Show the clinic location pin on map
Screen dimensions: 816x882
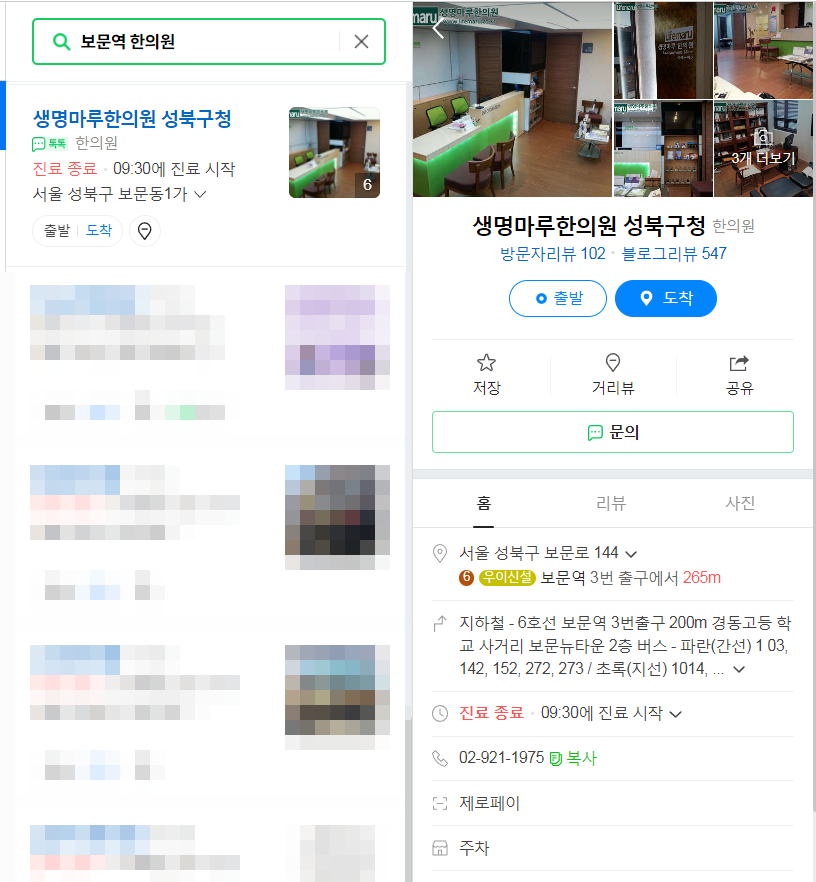145,231
